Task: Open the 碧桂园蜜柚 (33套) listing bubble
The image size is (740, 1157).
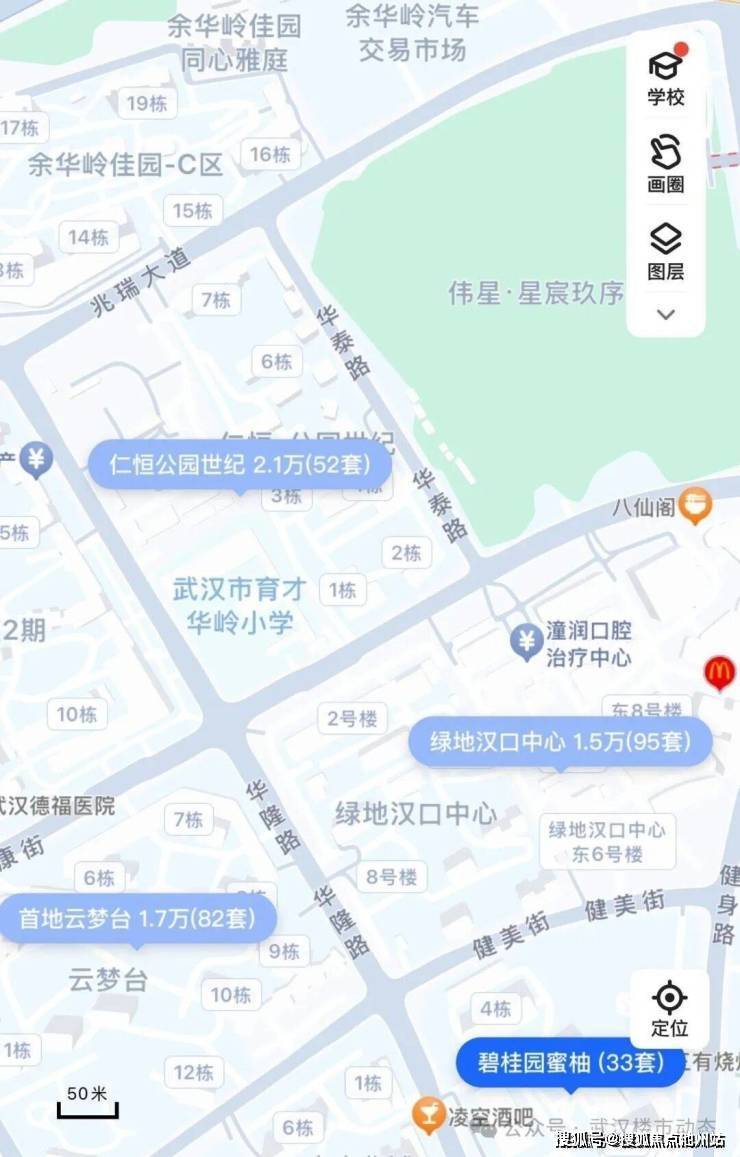Action: [571, 1062]
